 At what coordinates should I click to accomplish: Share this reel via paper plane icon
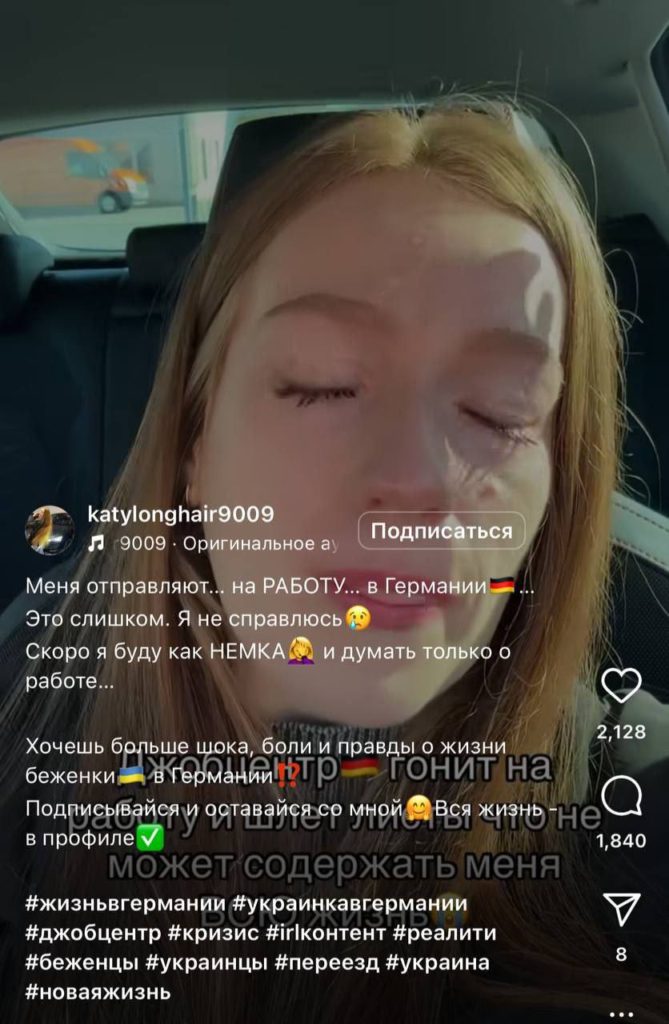coord(621,908)
